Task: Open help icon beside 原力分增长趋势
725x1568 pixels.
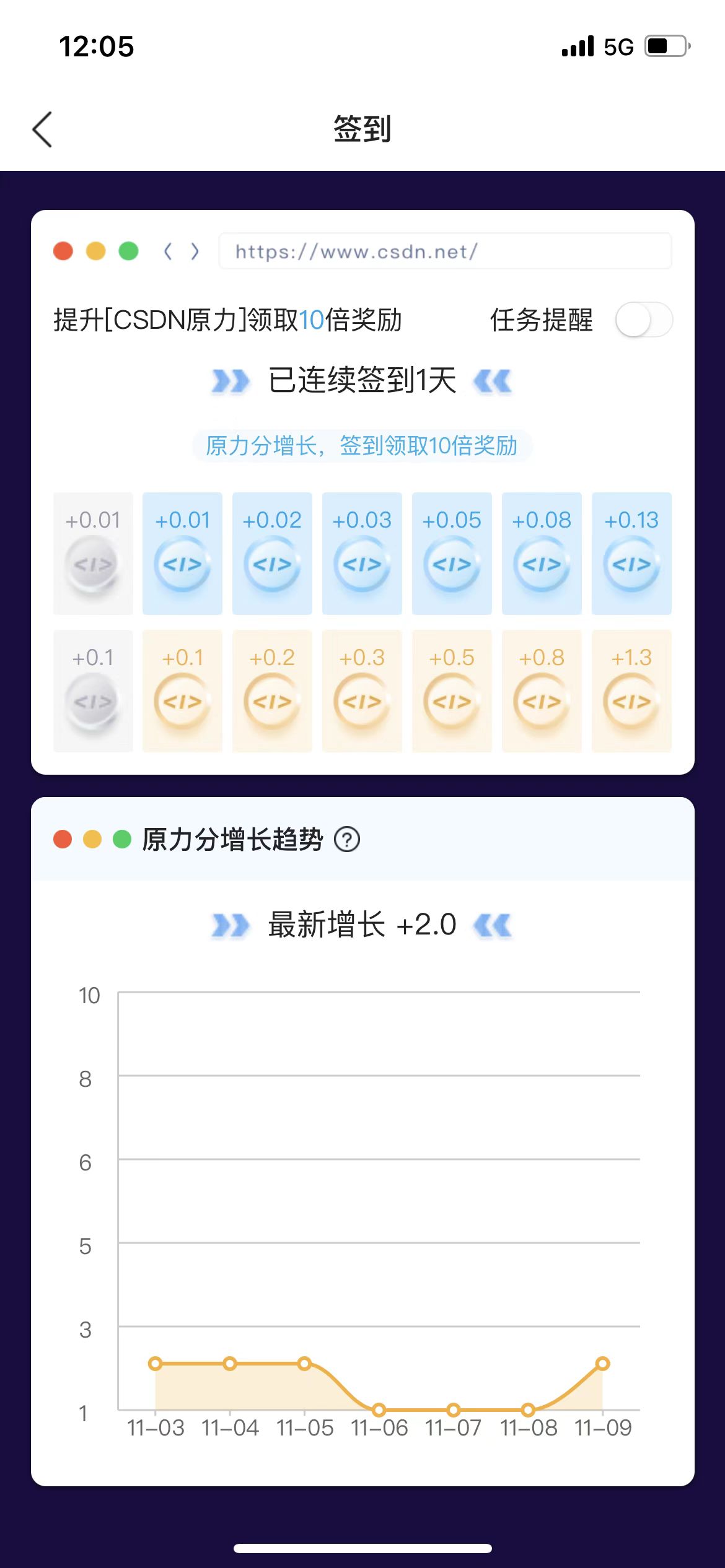Action: coord(347,840)
